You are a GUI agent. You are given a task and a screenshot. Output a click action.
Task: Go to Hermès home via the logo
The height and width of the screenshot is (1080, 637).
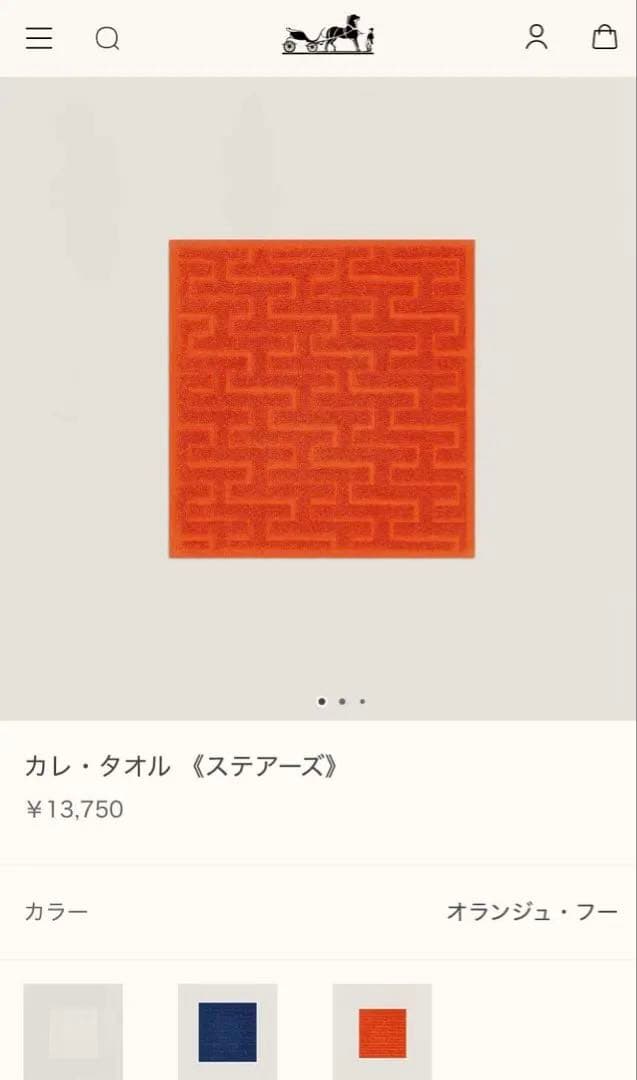(328, 36)
